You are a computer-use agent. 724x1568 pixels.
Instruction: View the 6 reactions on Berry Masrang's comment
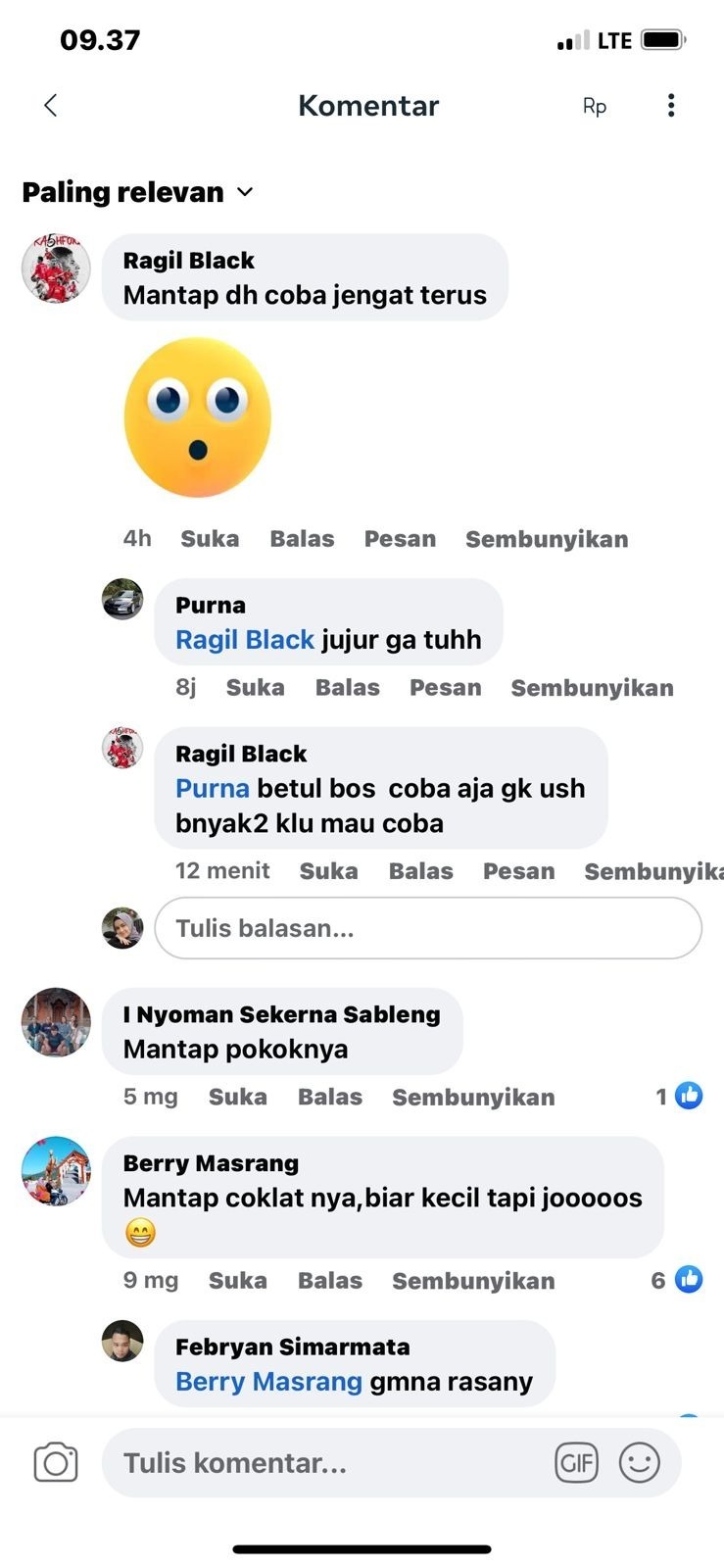pos(678,1280)
